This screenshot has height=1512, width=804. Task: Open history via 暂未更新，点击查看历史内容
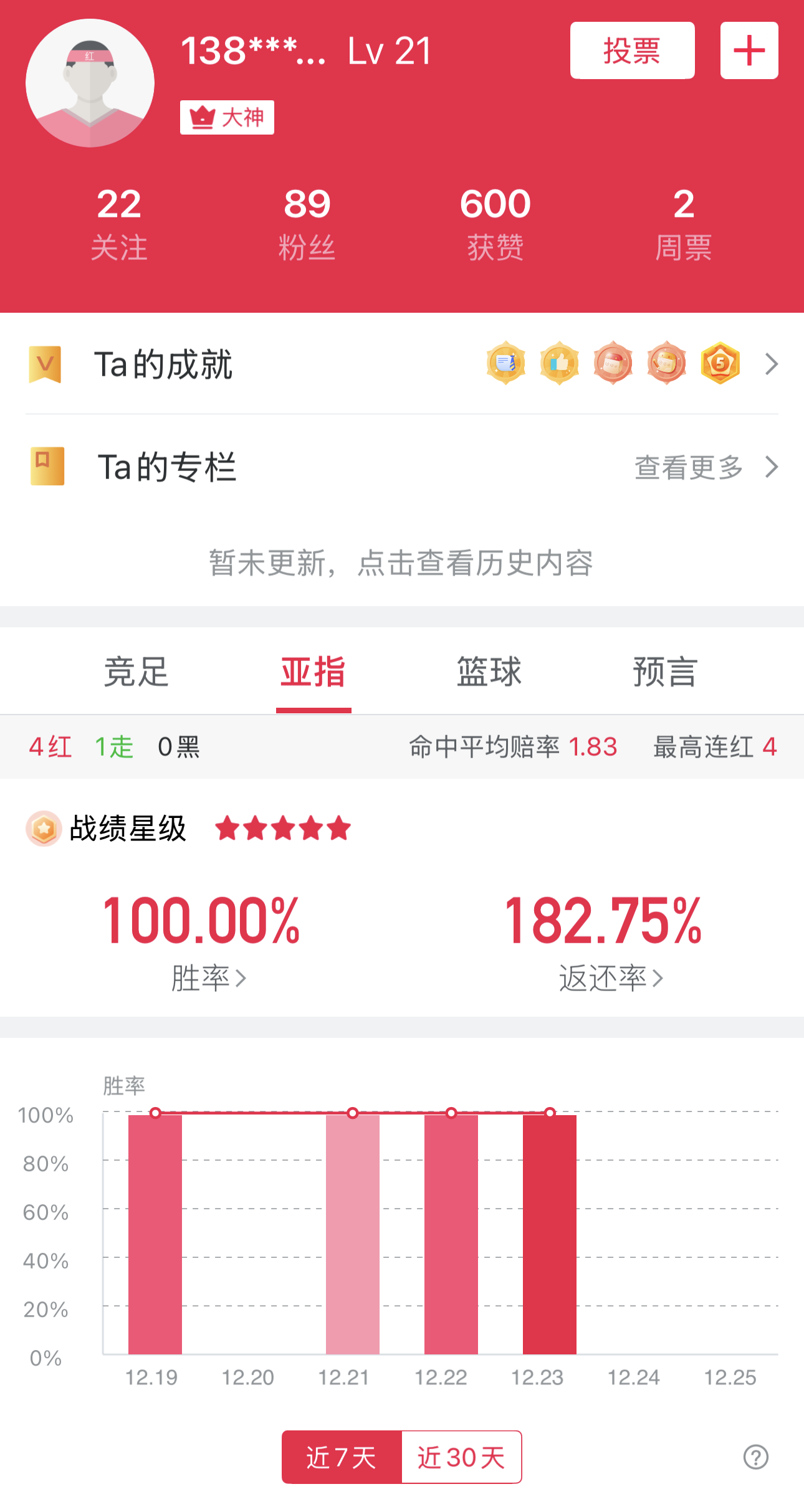point(401,563)
